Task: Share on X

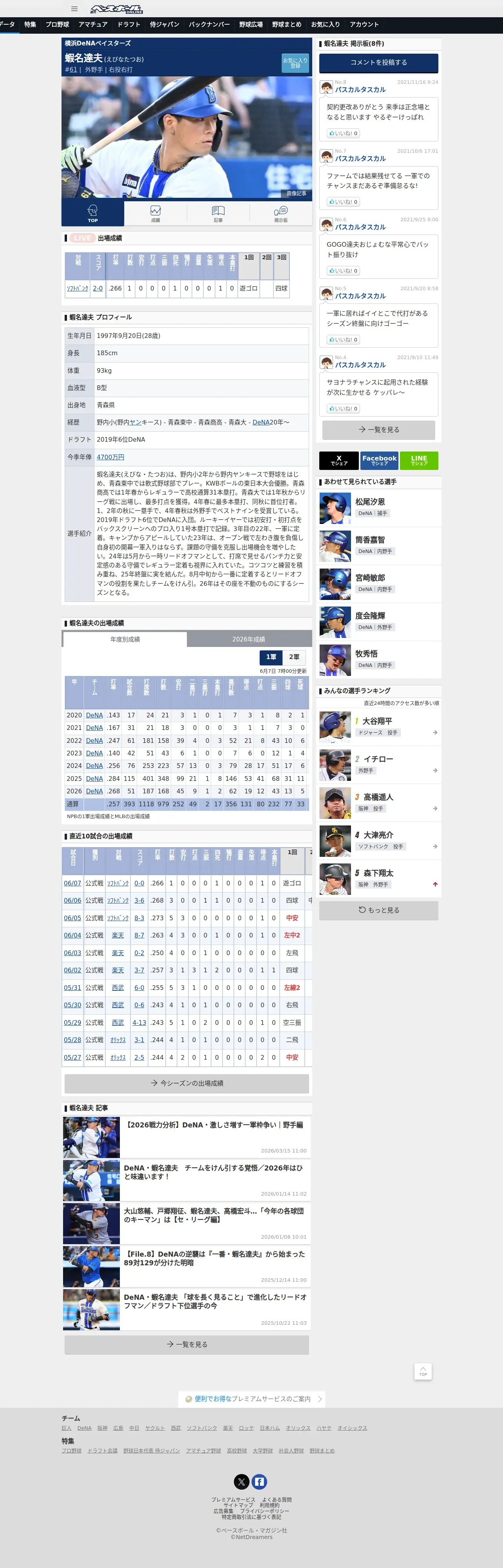Action: [339, 461]
